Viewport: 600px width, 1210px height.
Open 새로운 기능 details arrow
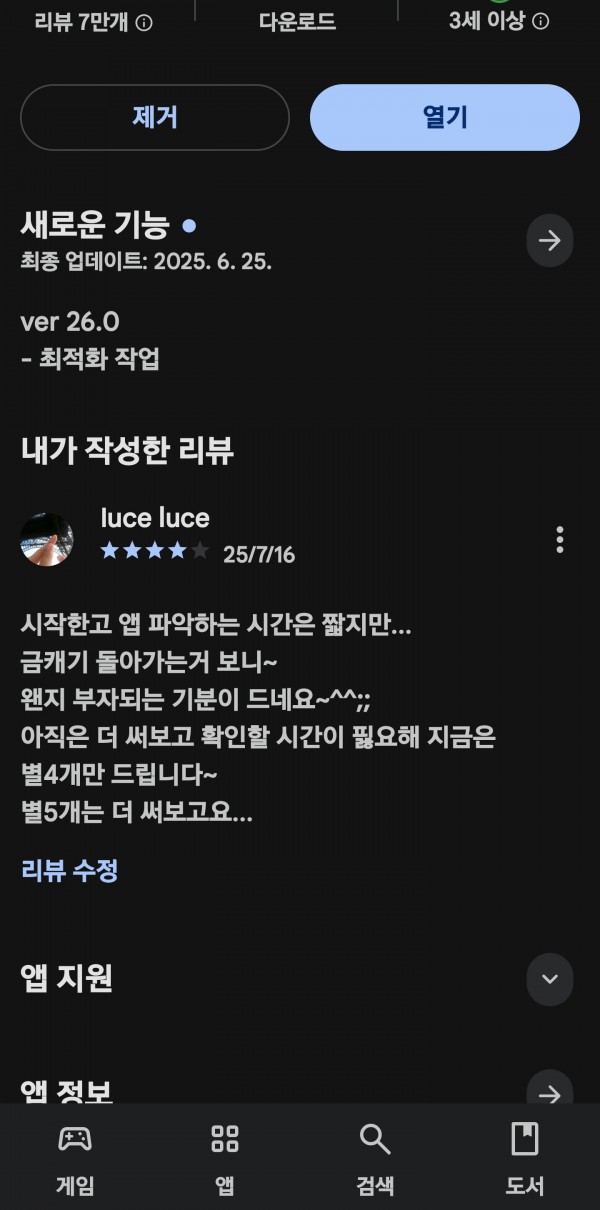click(x=550, y=240)
